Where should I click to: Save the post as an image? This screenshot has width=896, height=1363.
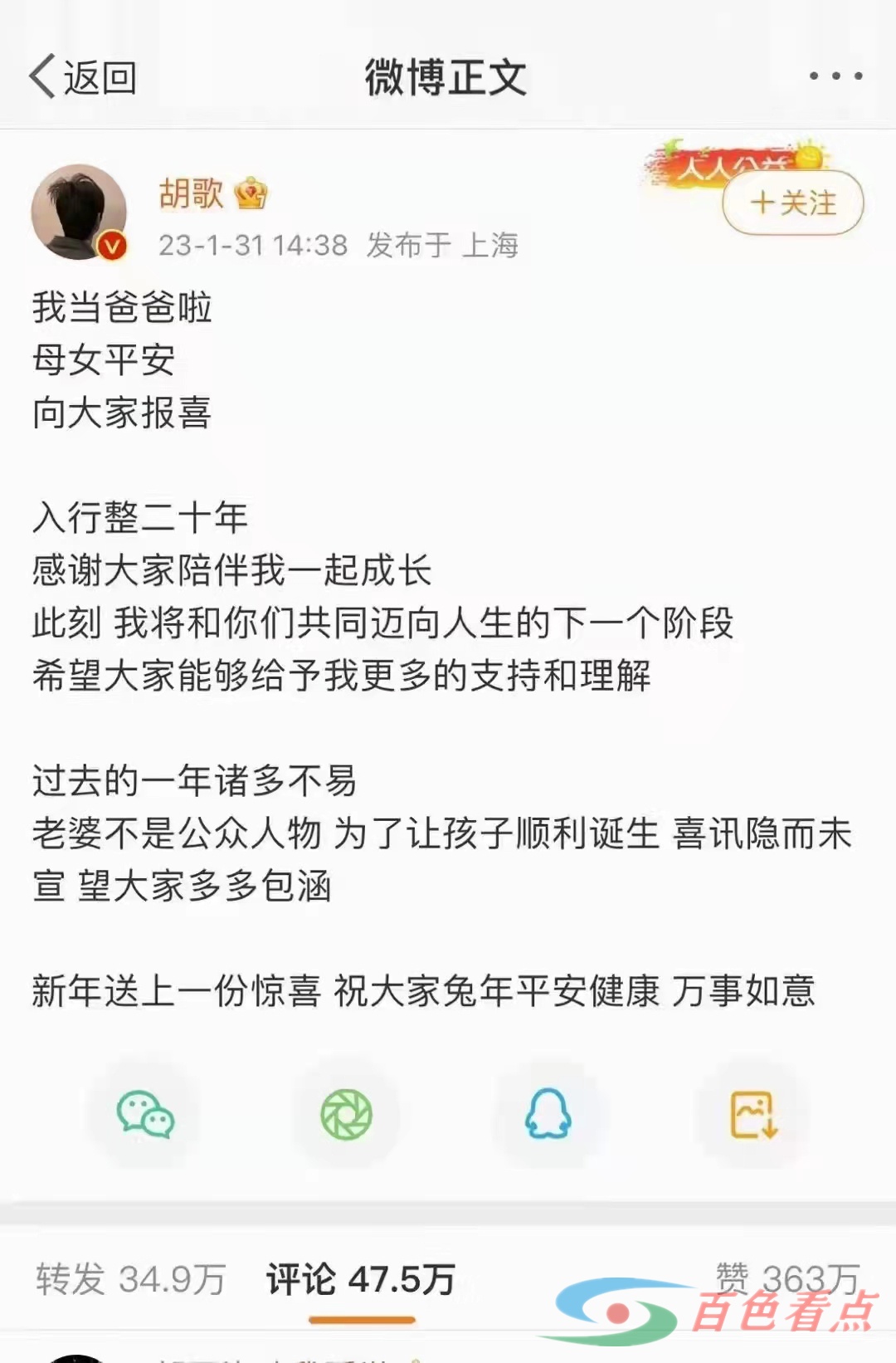pos(753,1114)
